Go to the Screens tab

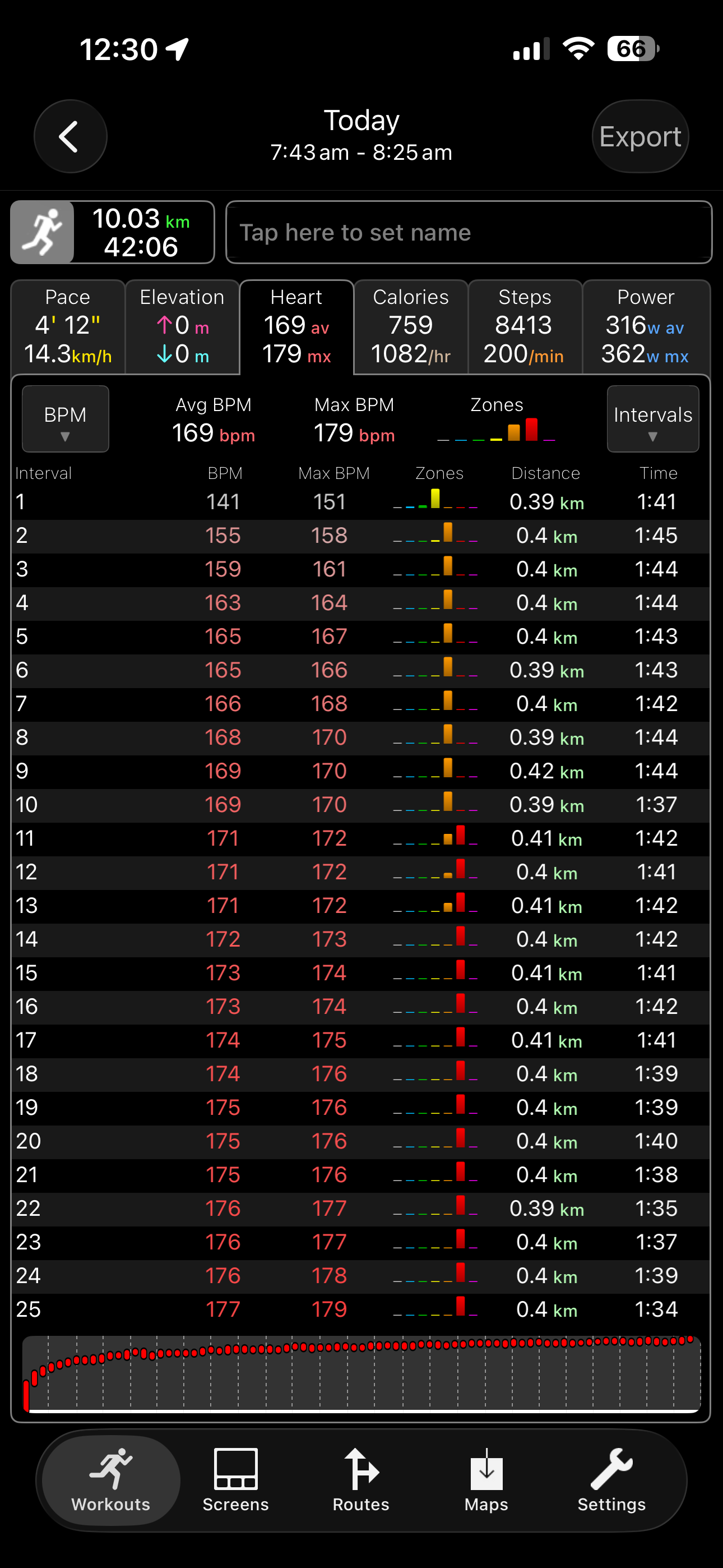coord(235,1481)
